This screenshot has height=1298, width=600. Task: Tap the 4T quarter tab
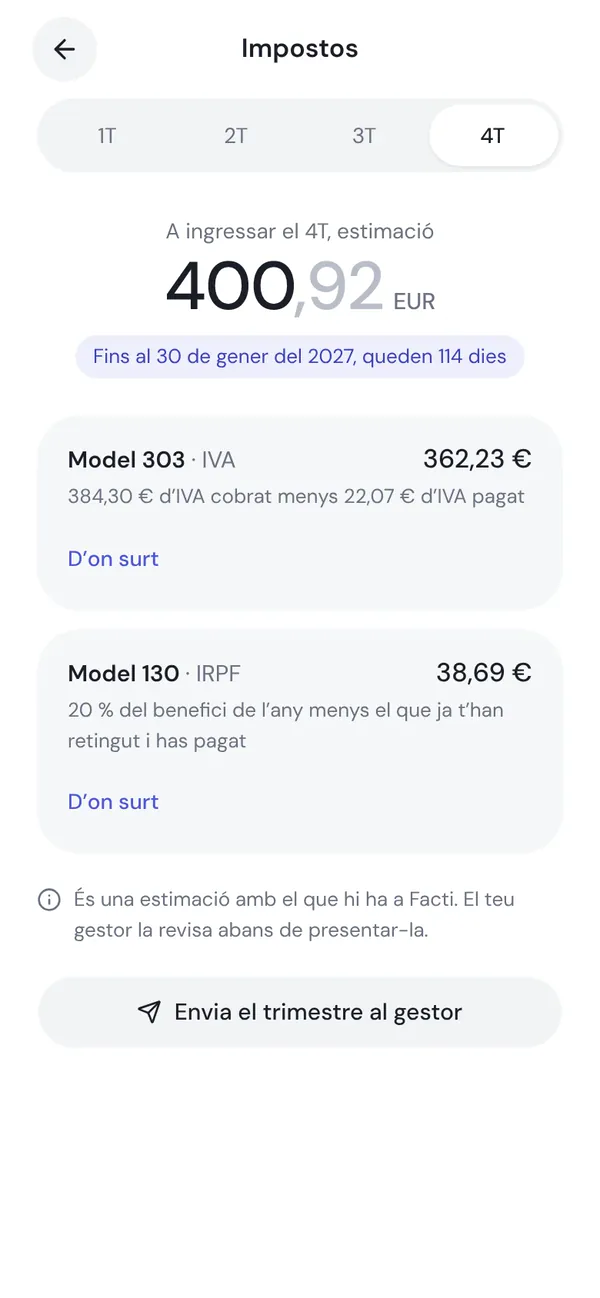[x=493, y=136]
